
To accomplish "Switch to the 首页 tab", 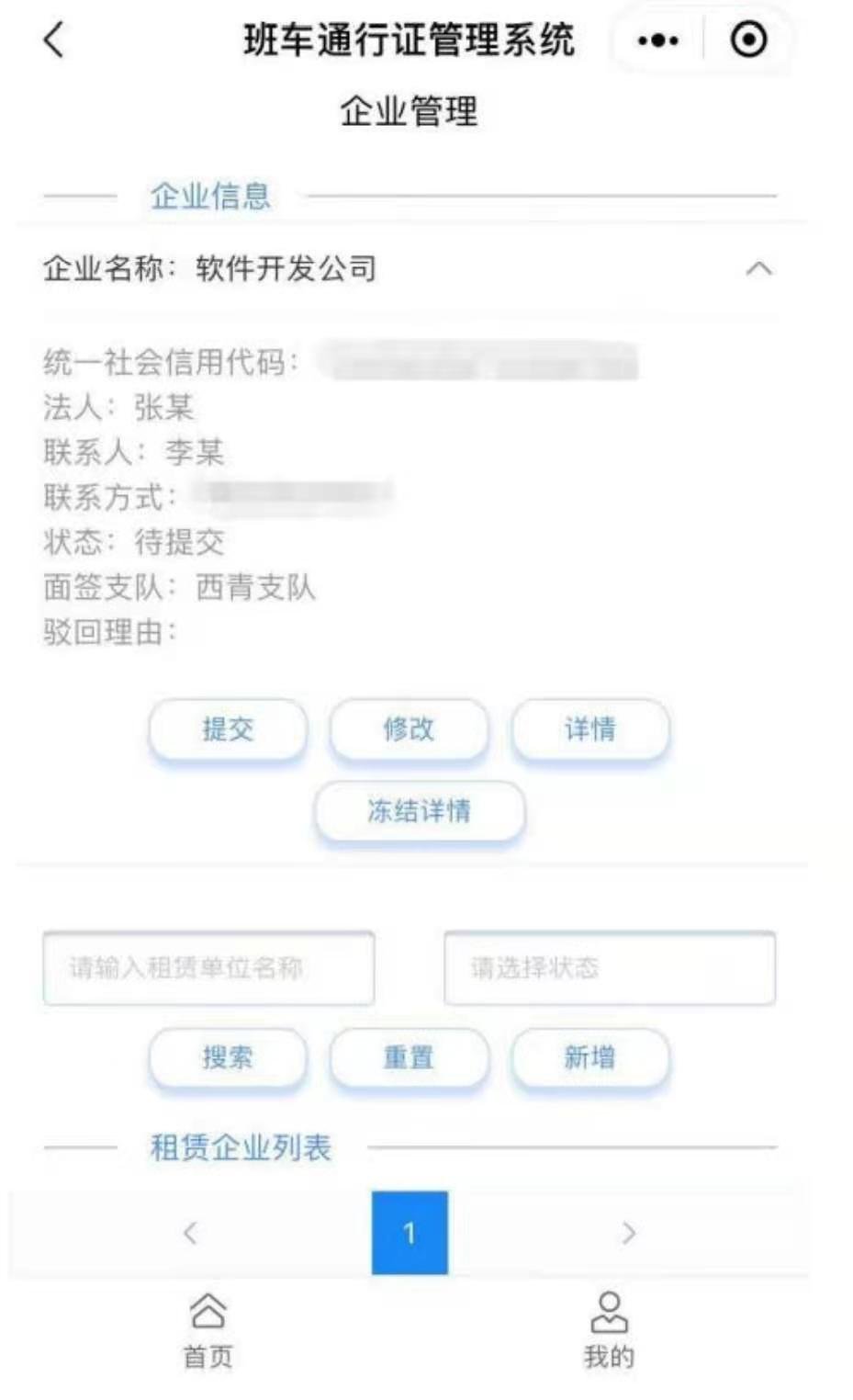I will coord(208,1329).
